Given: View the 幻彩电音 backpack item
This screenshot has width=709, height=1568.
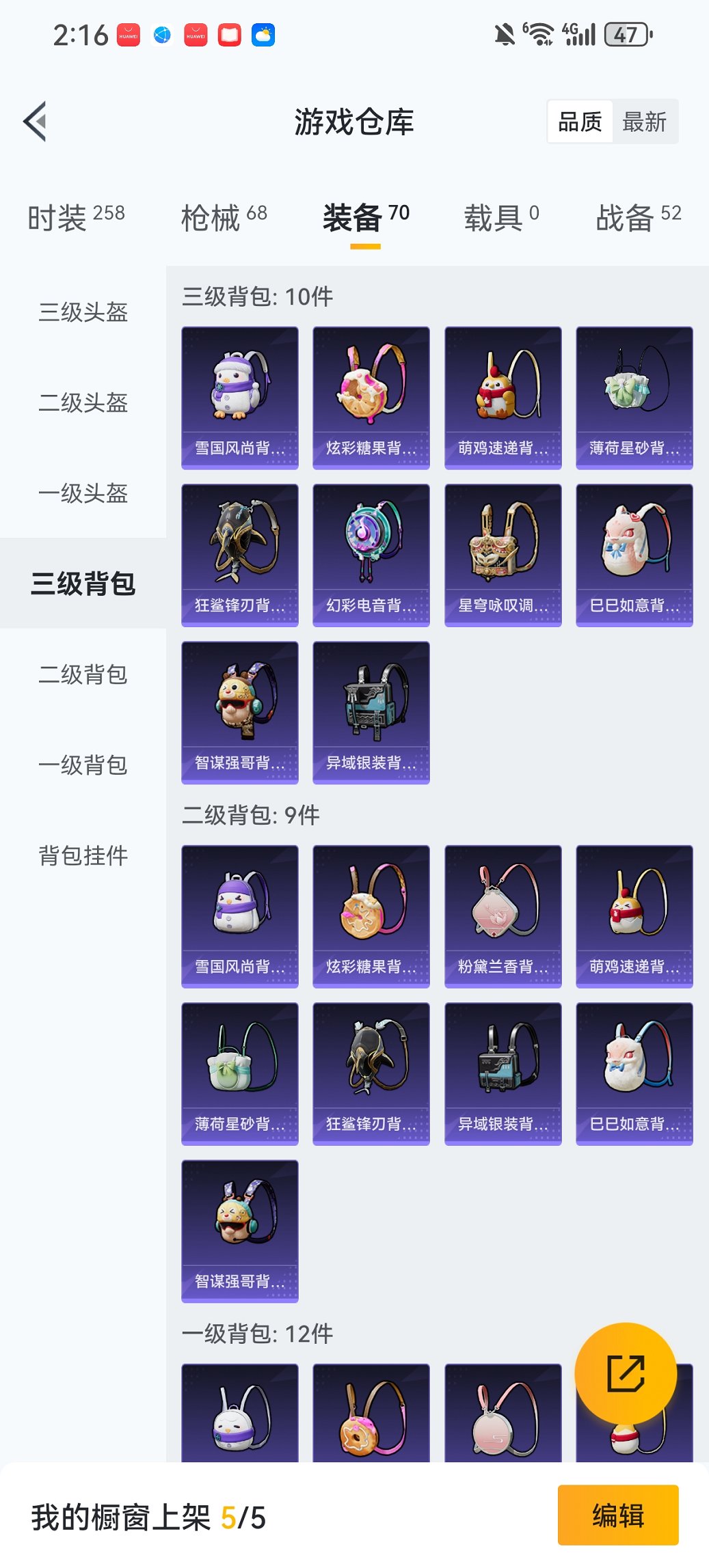Looking at the screenshot, I should click(x=371, y=555).
